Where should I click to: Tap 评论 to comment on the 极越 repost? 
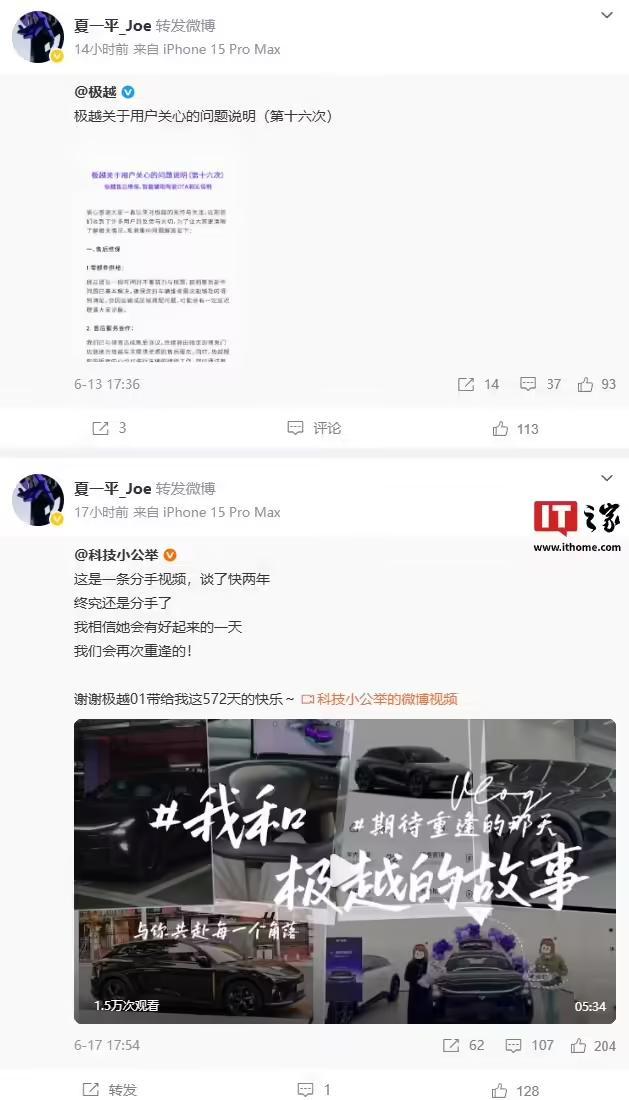[x=314, y=428]
